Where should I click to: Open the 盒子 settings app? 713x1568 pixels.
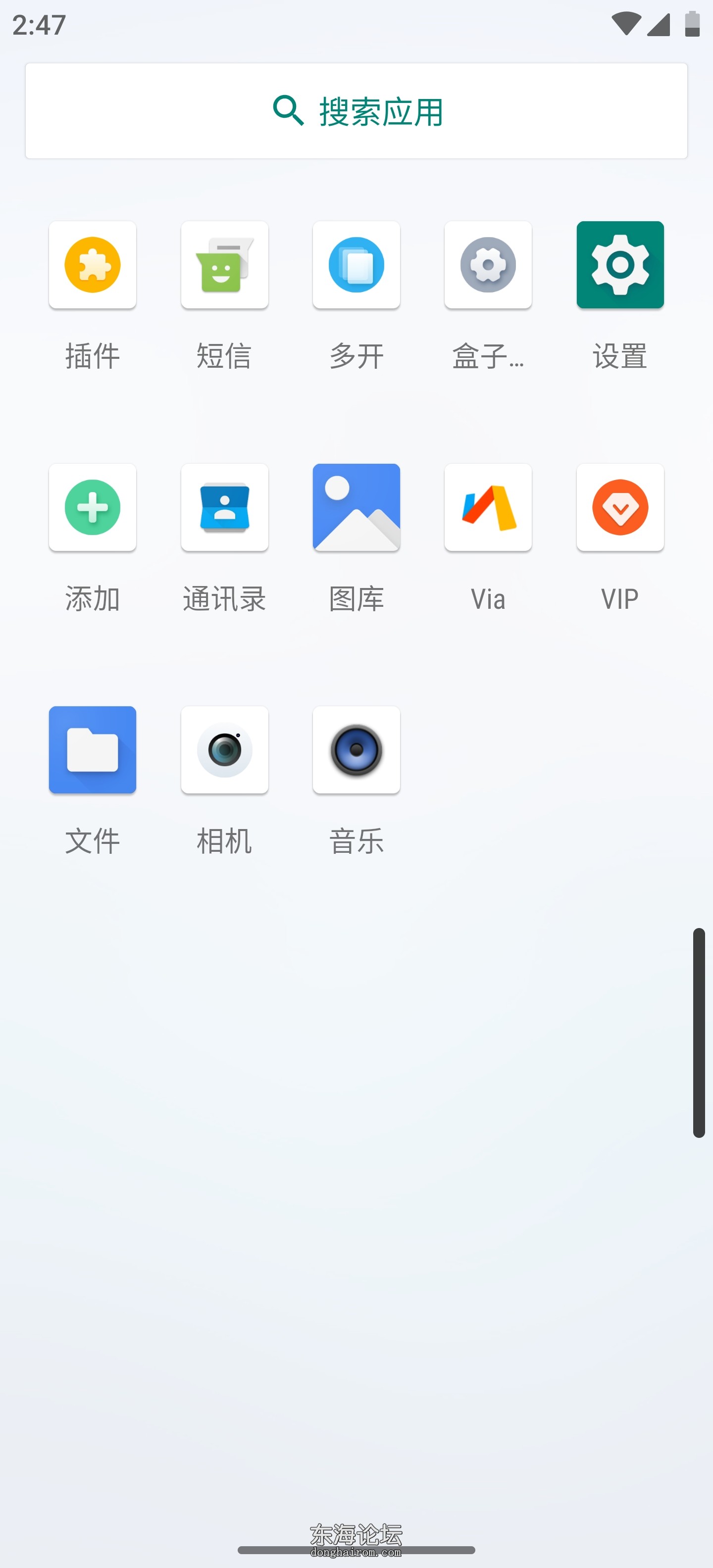488,265
